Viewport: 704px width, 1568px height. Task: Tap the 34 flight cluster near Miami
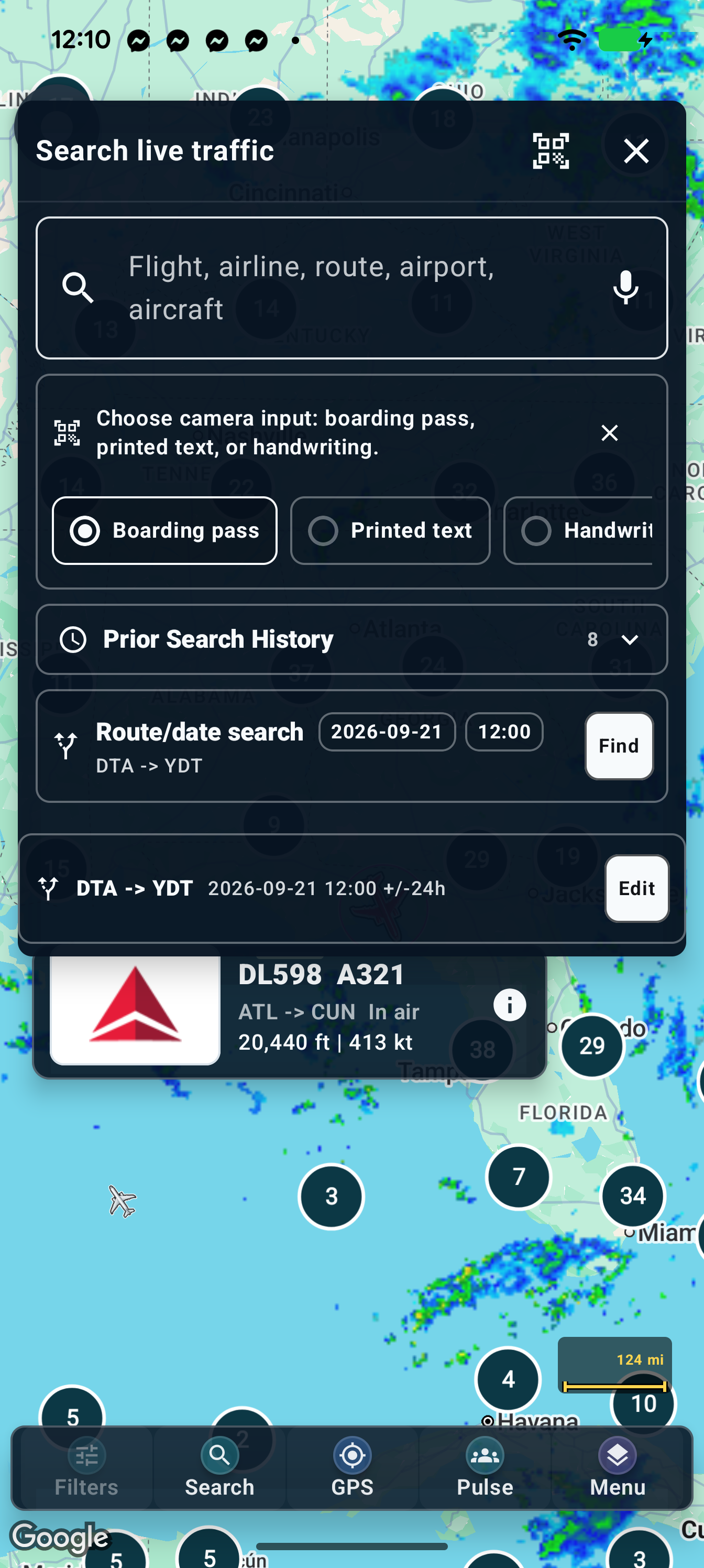(633, 1195)
